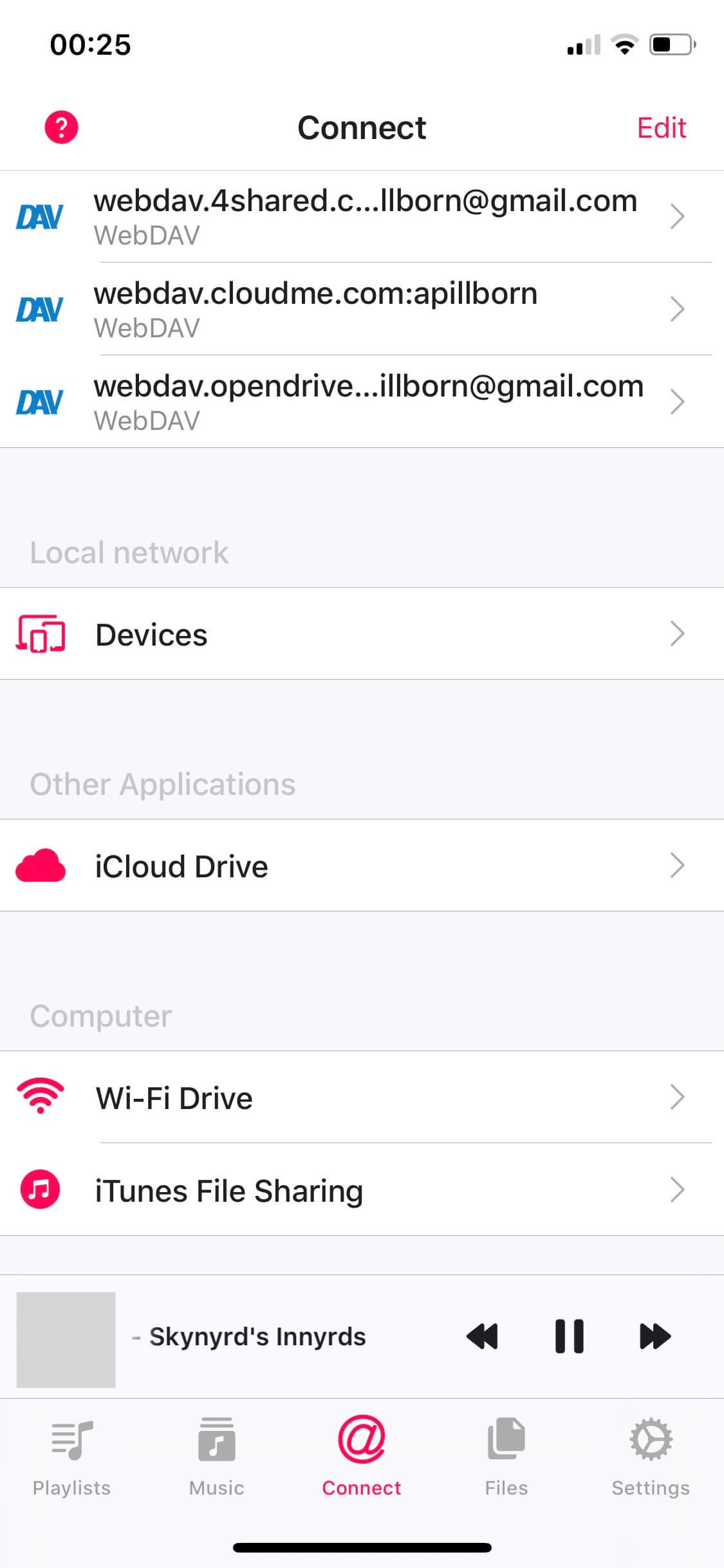Open iTunes File Sharing

[x=362, y=1190]
